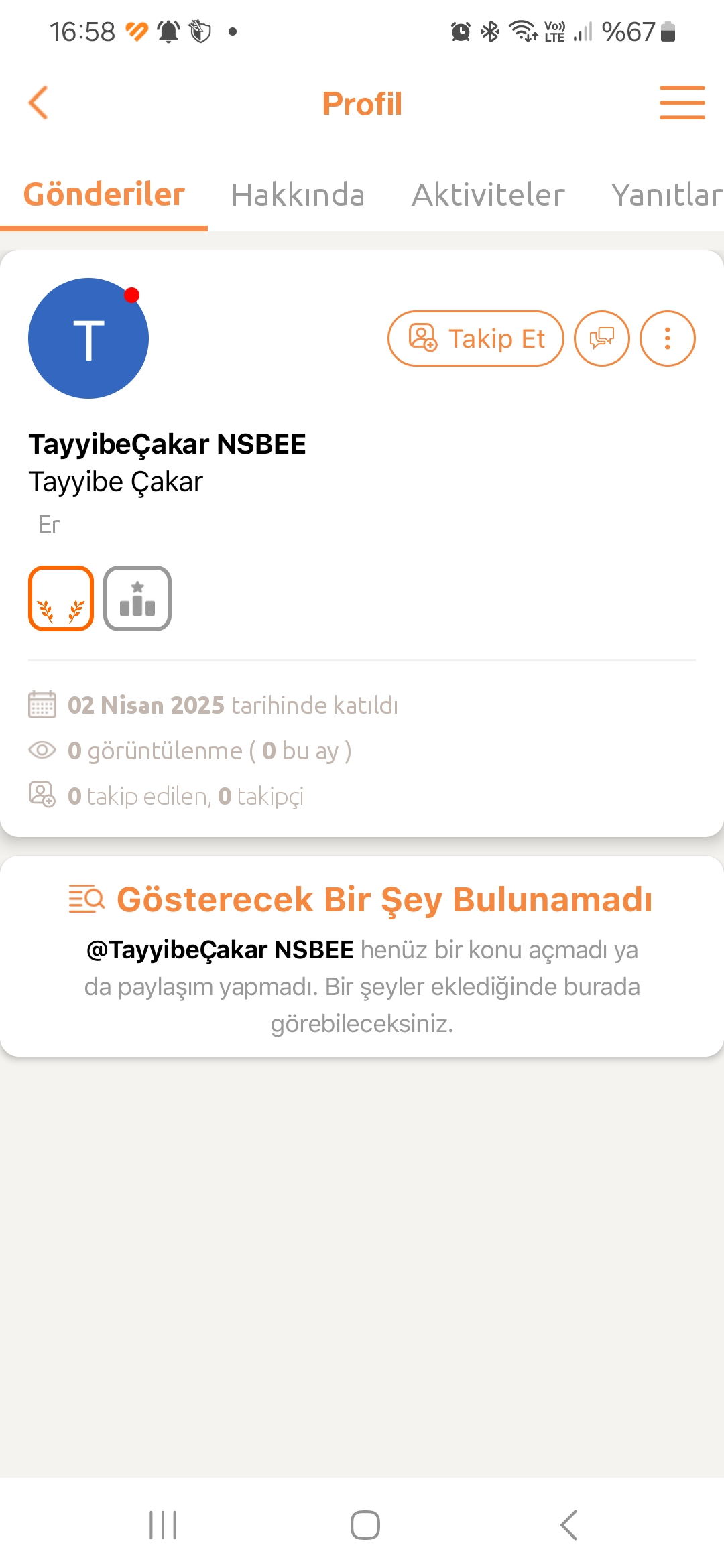Go to the system home screen
This screenshot has height=1568, width=724.
click(x=365, y=1525)
